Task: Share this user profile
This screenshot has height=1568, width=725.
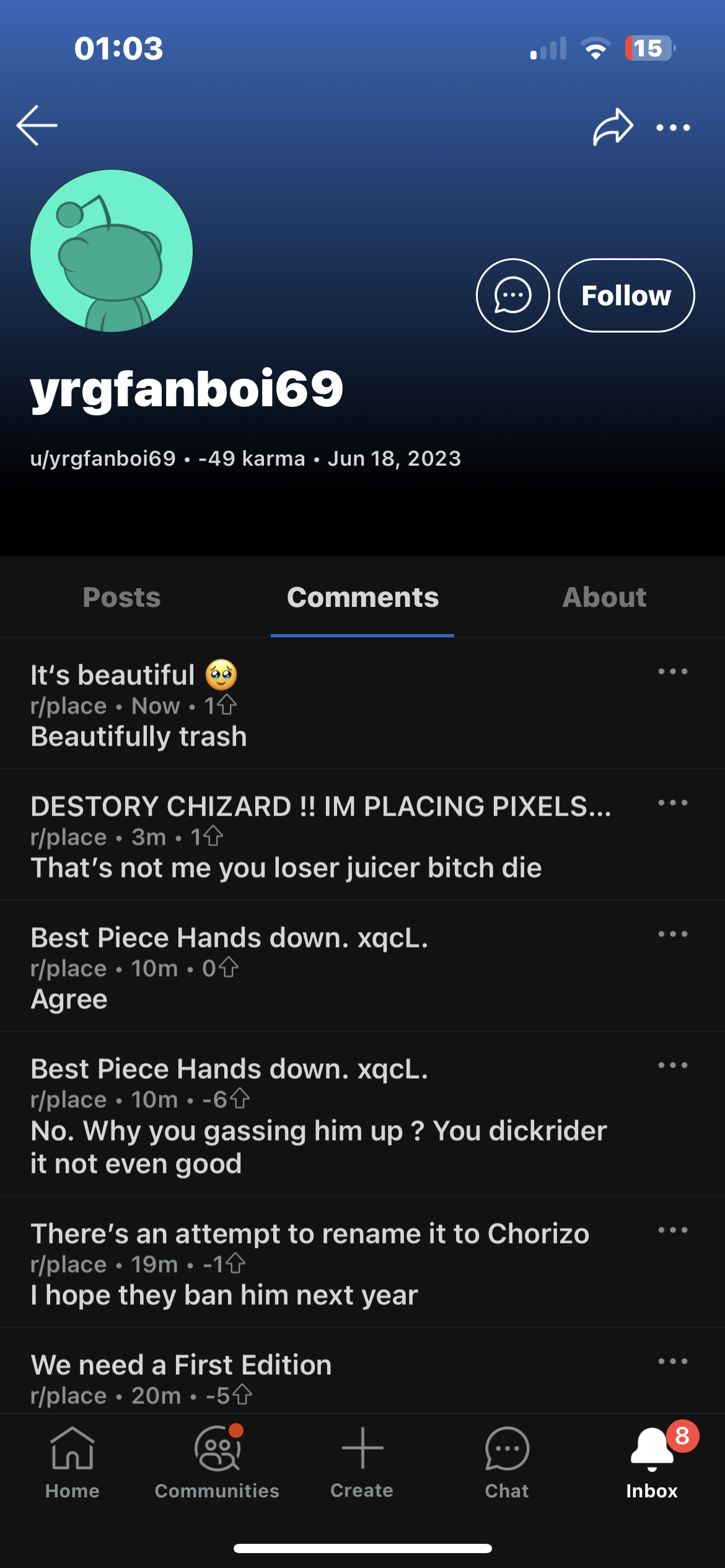Action: 612,127
